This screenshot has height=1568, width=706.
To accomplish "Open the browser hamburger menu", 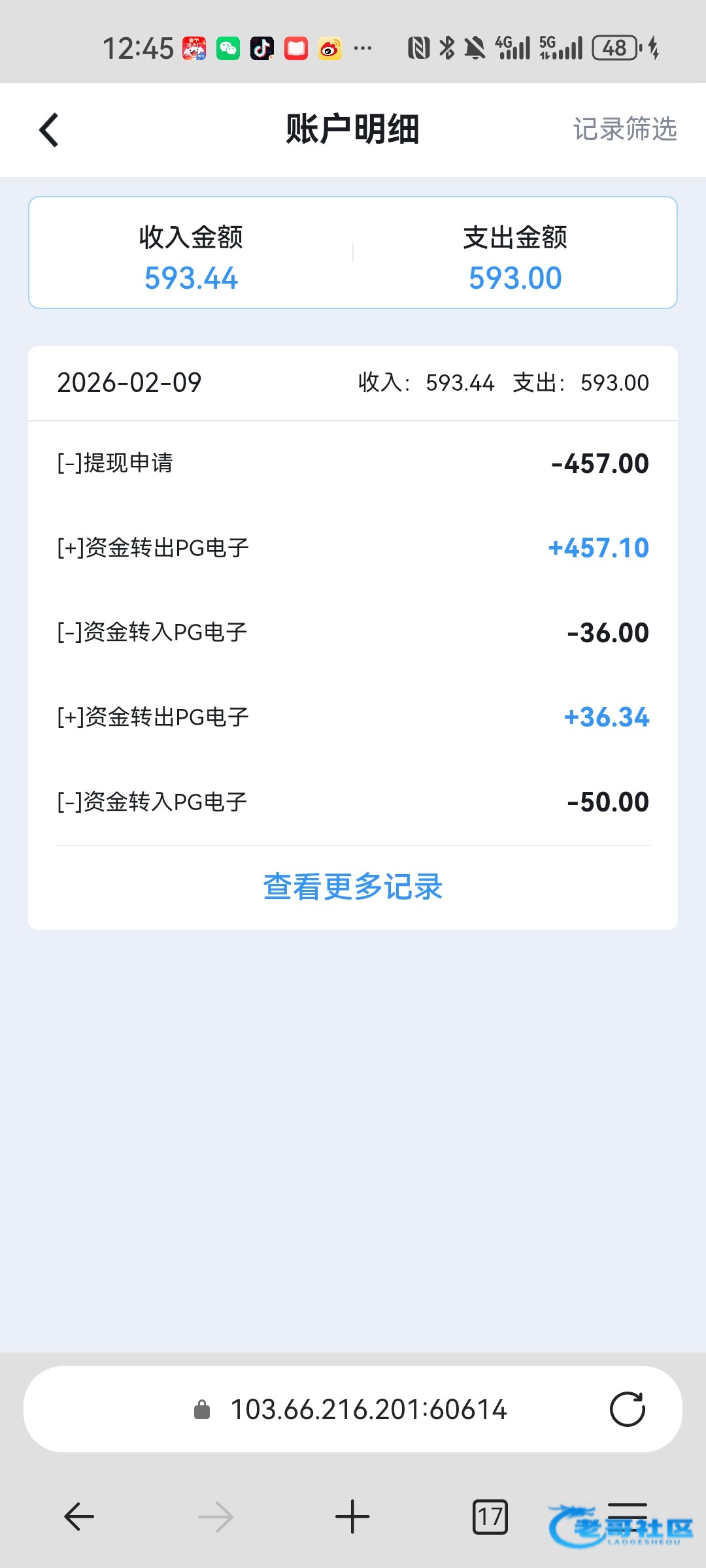I will pos(627,1514).
